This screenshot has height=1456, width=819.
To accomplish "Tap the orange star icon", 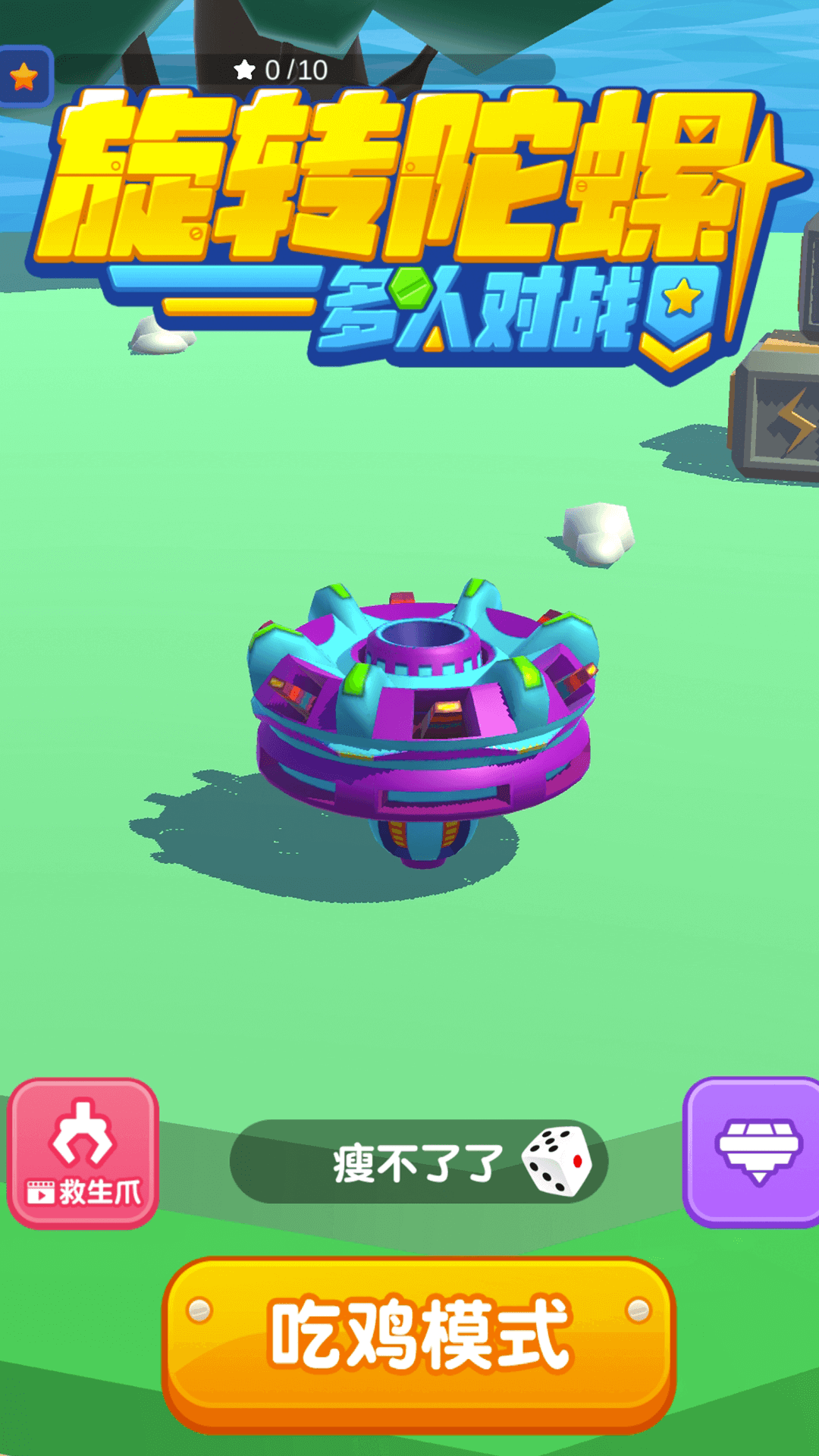I will [x=24, y=76].
